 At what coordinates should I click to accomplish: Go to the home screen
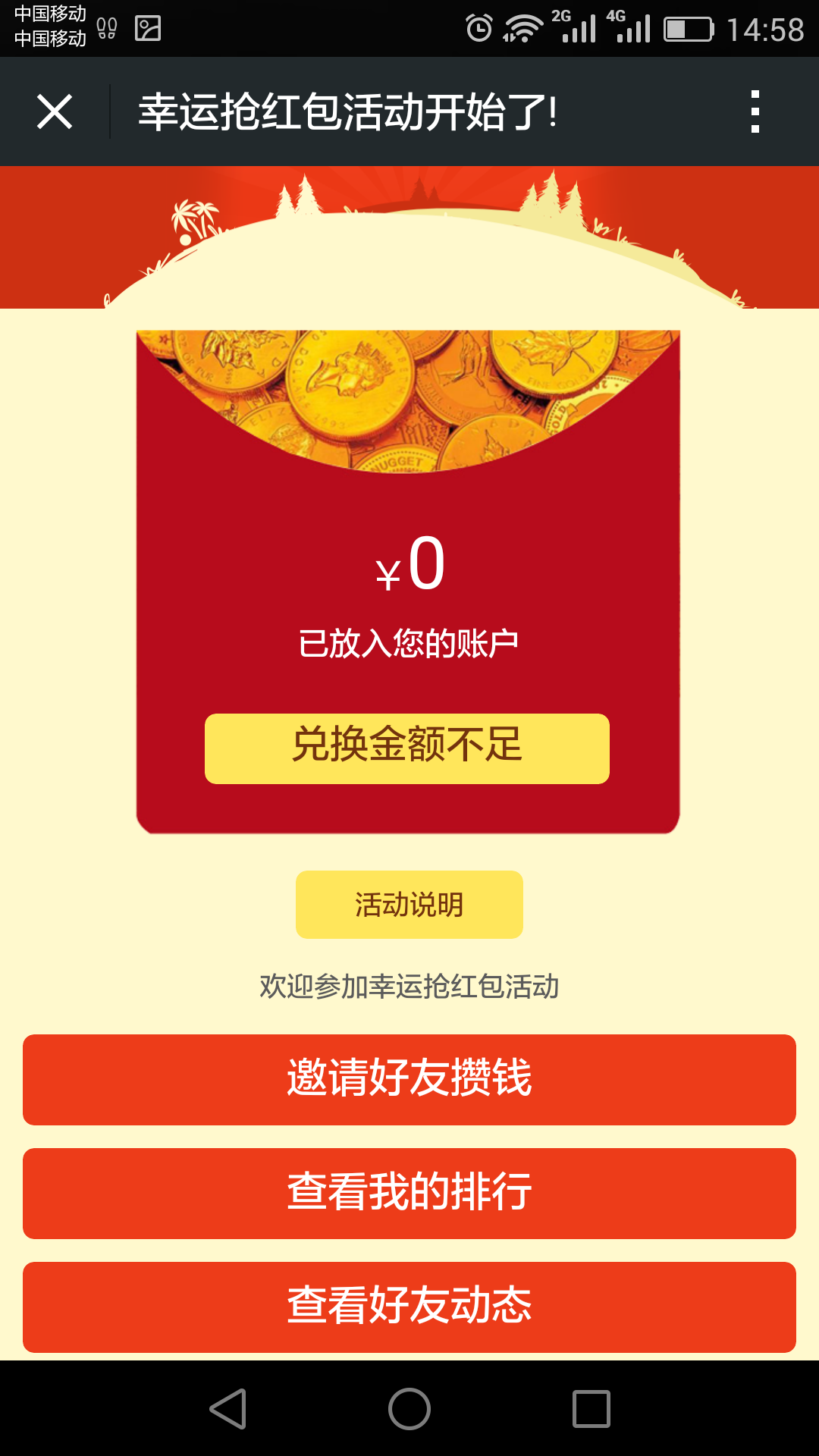pos(409,1409)
